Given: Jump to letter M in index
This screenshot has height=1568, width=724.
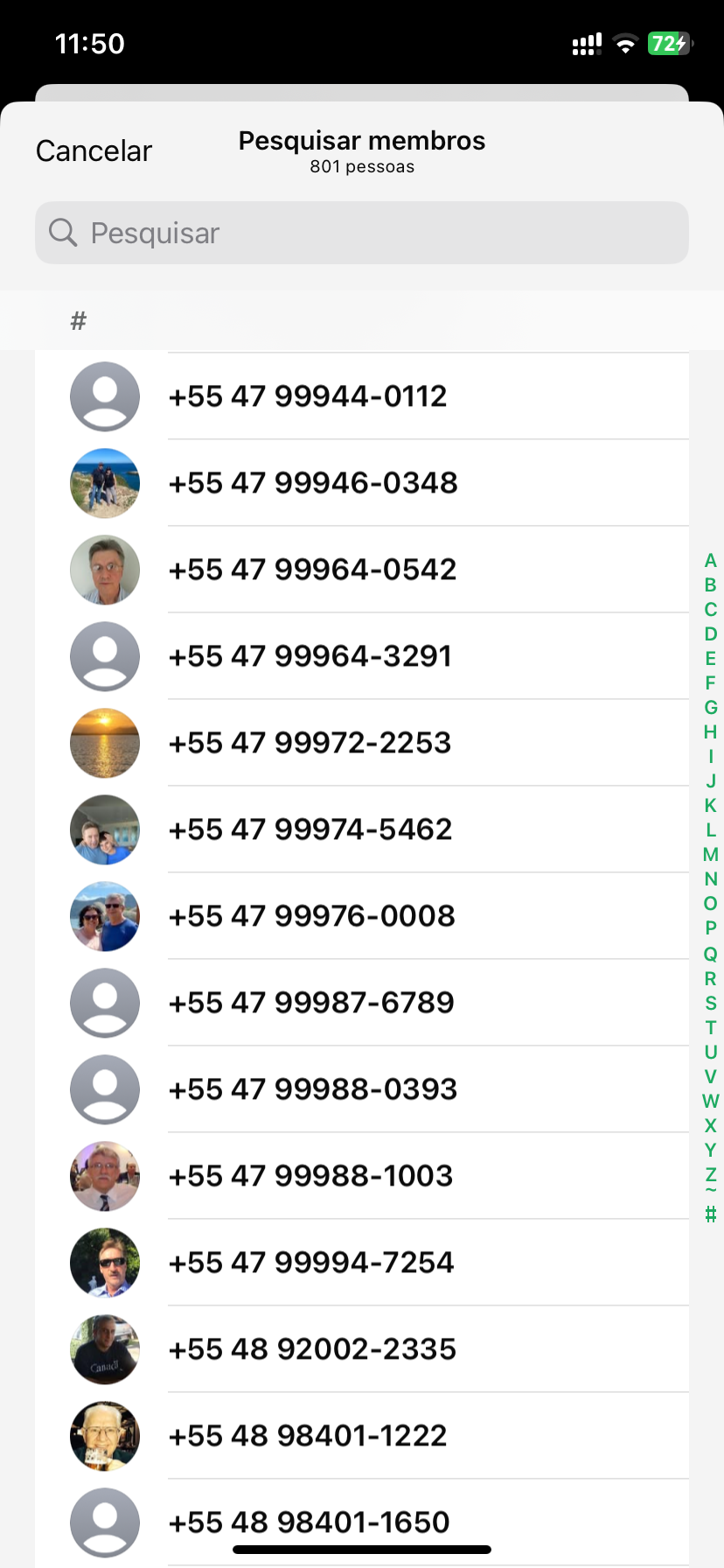Looking at the screenshot, I should [x=710, y=855].
